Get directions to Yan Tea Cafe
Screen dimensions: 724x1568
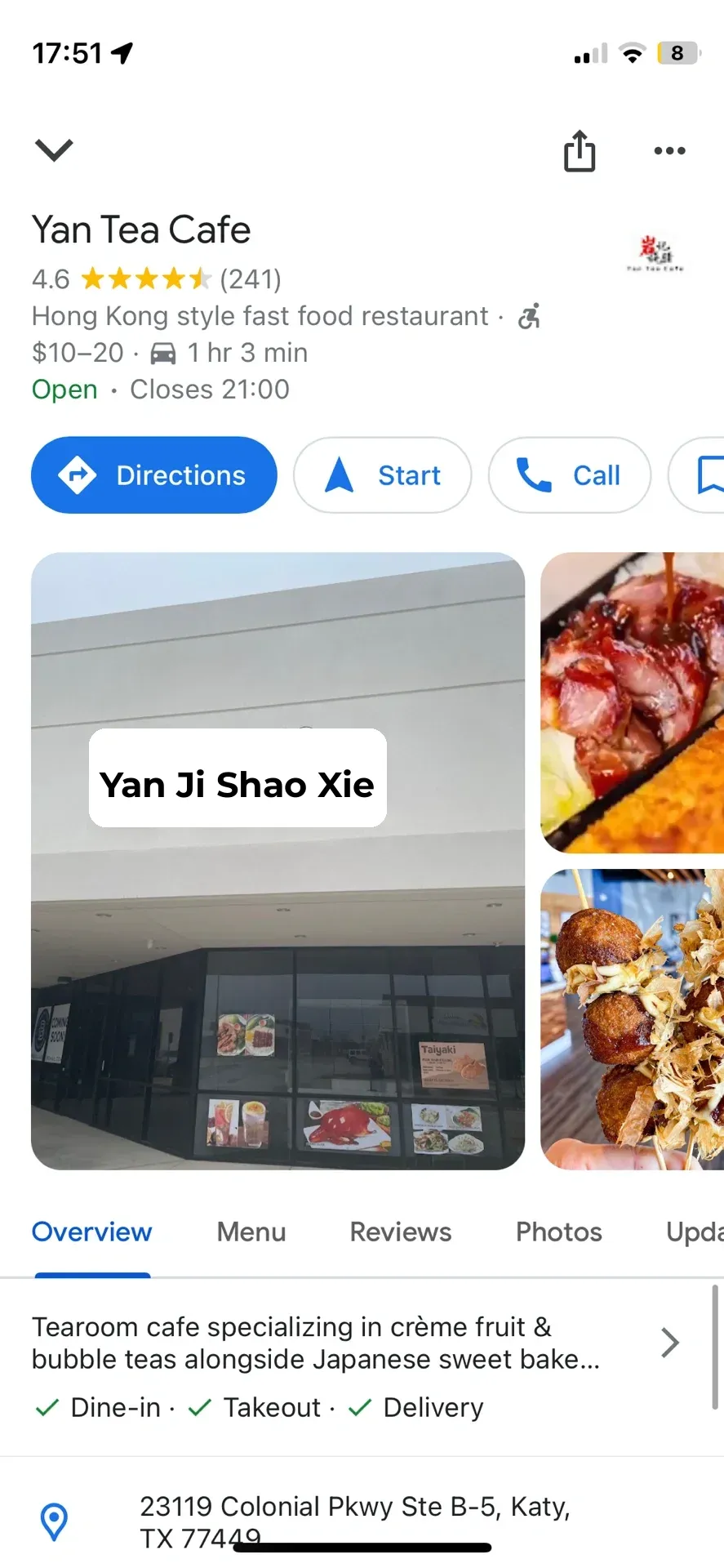154,475
